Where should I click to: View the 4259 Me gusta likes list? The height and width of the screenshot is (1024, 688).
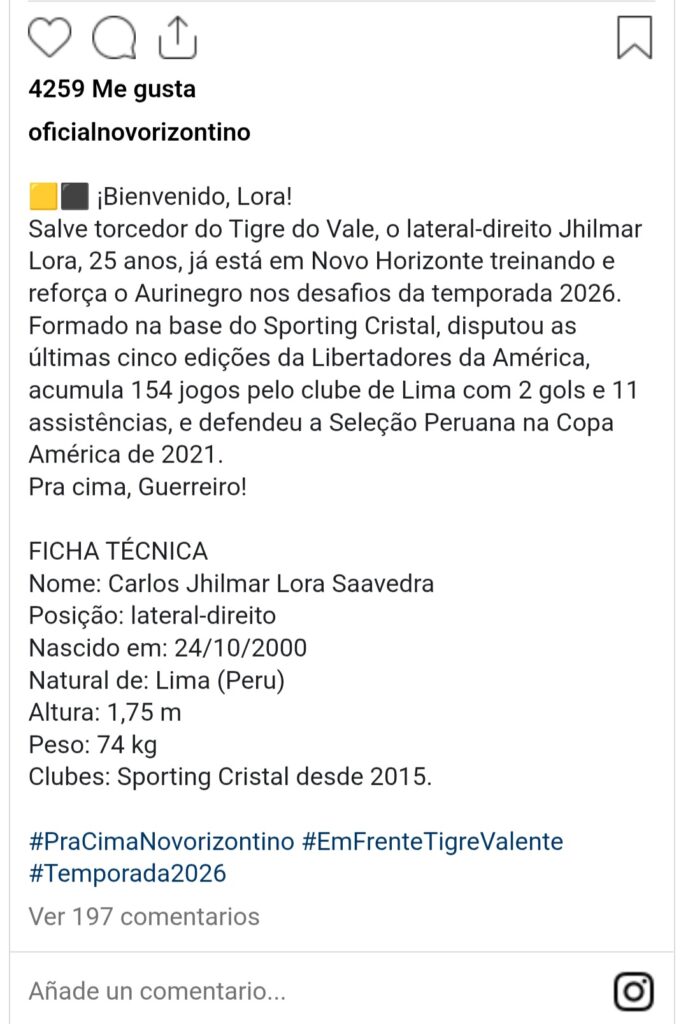[112, 89]
